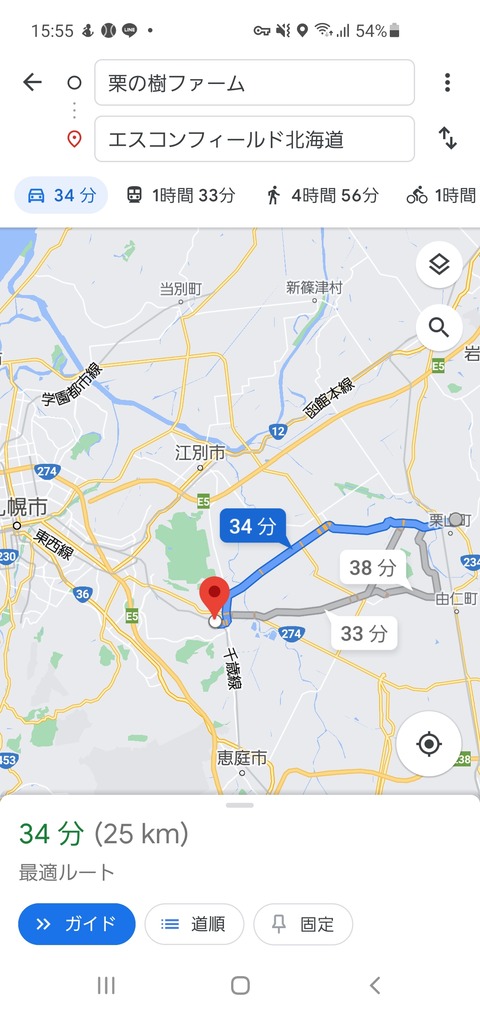Open the map layers button
Screen dimensions: 480x1013
(x=439, y=264)
